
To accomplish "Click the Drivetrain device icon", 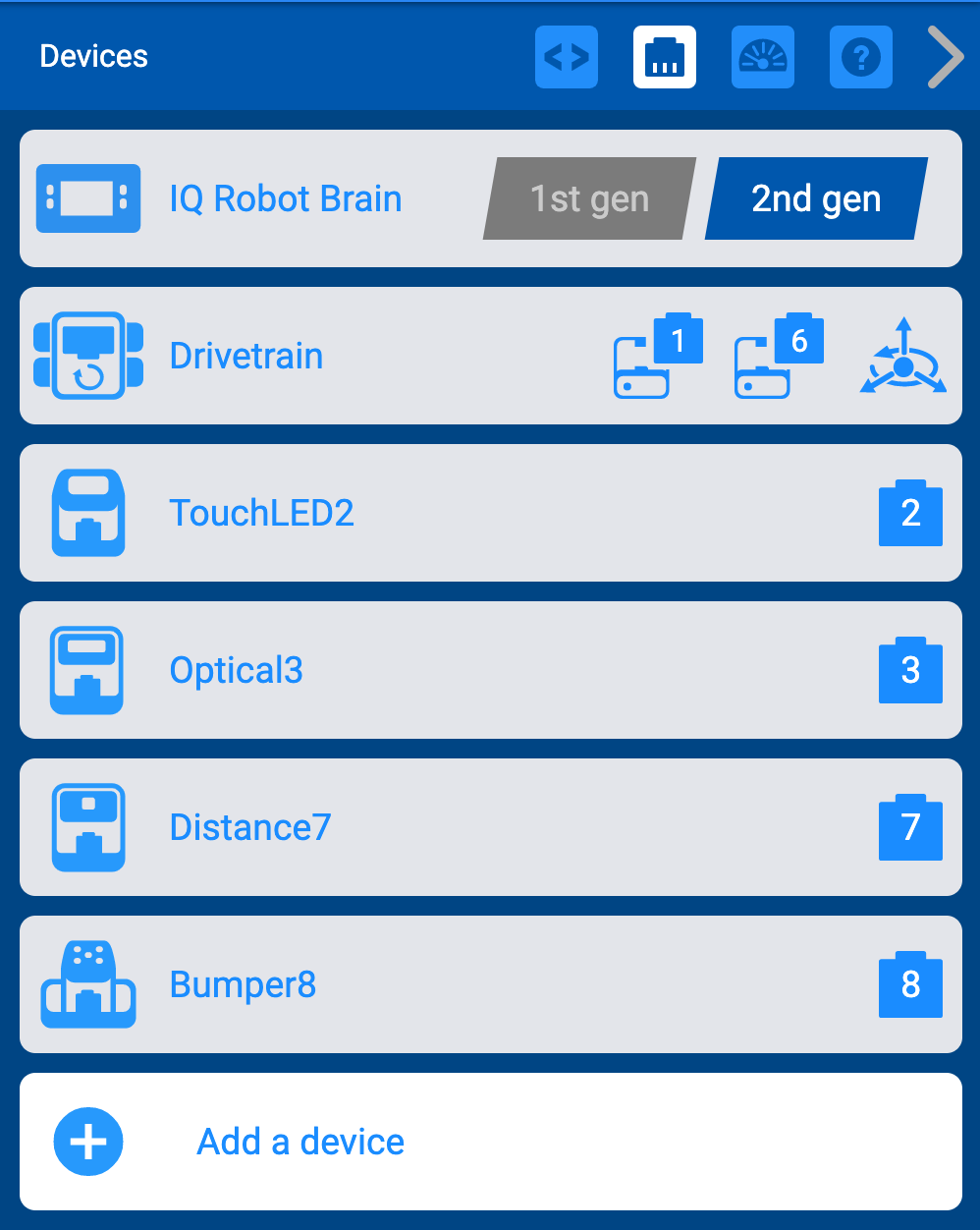I will pos(88,356).
